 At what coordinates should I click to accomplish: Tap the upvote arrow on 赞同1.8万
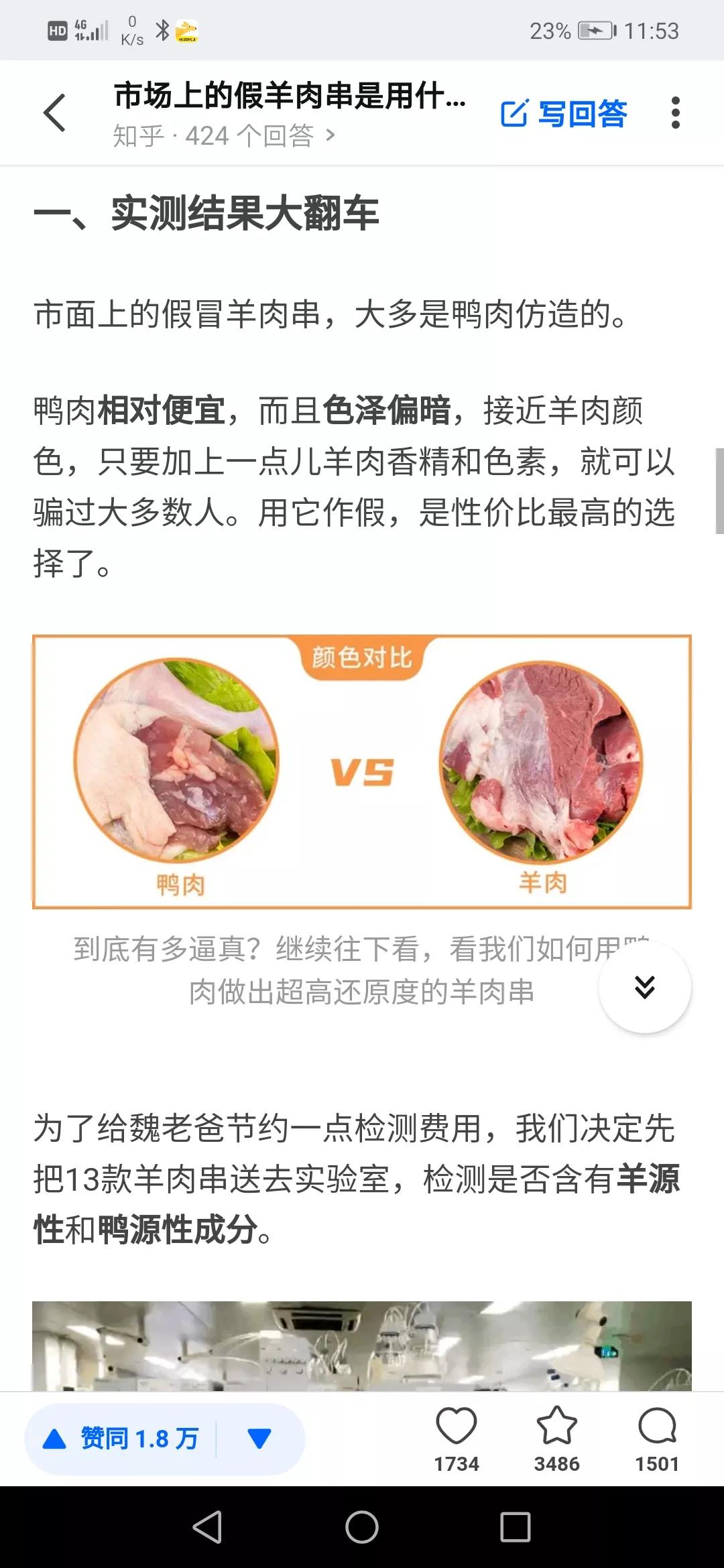point(57,1438)
